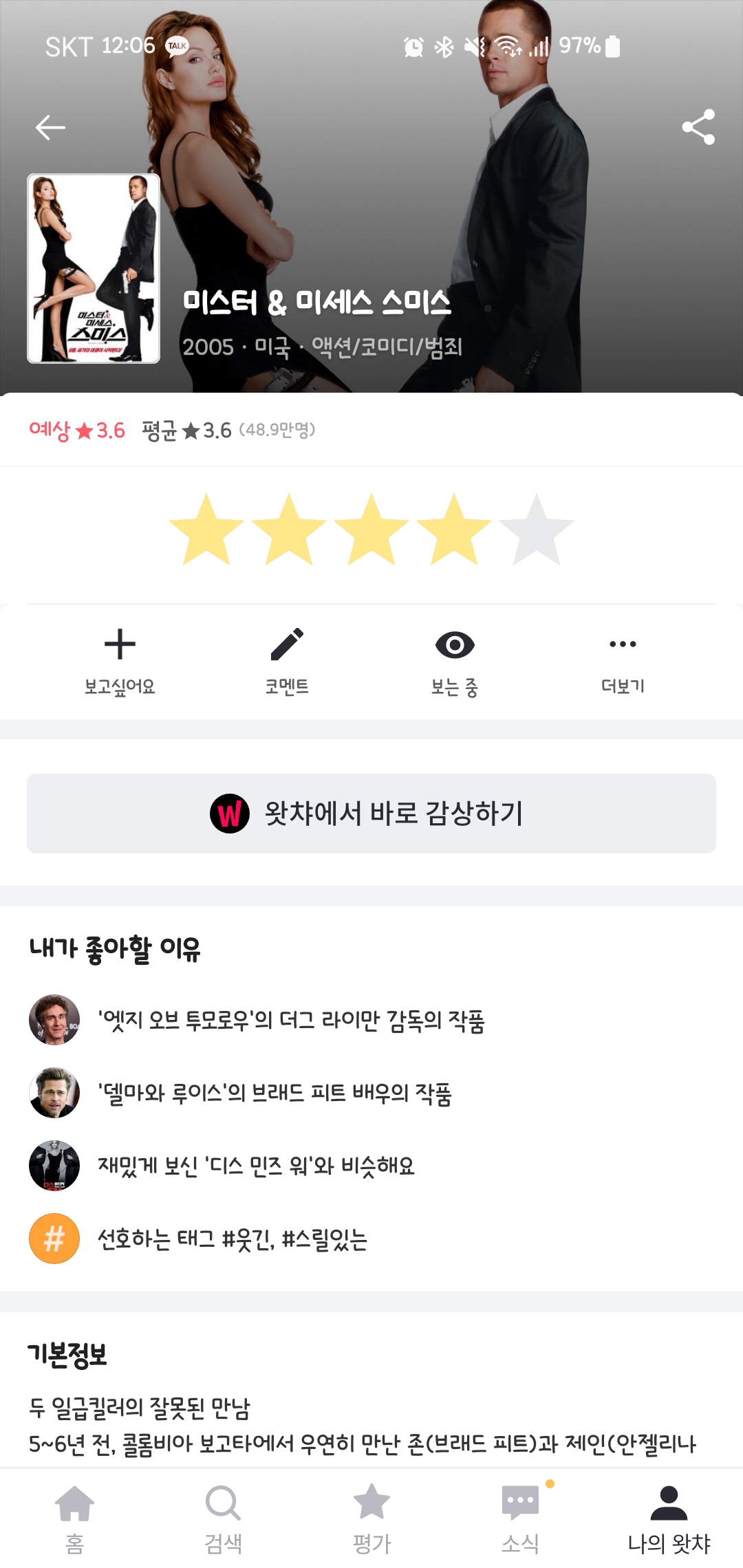Viewport: 743px width, 1568px height.
Task: Mark as 보는 중 watching
Action: [455, 661]
